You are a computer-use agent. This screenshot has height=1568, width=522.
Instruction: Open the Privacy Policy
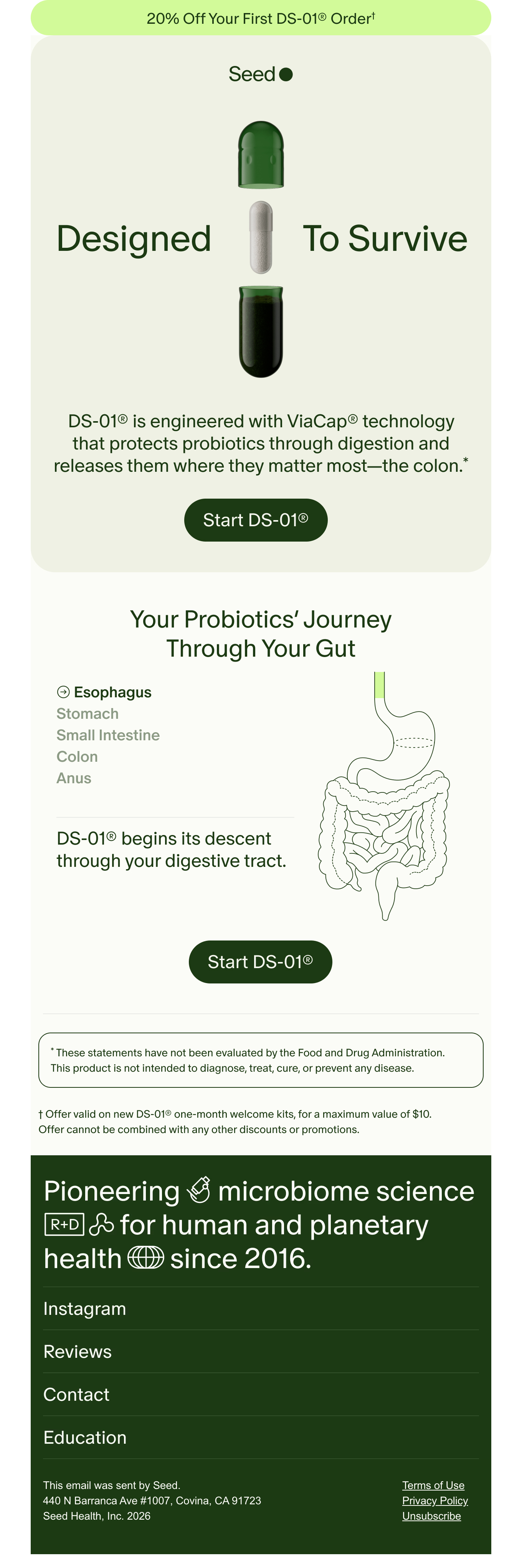pyautogui.click(x=435, y=1500)
